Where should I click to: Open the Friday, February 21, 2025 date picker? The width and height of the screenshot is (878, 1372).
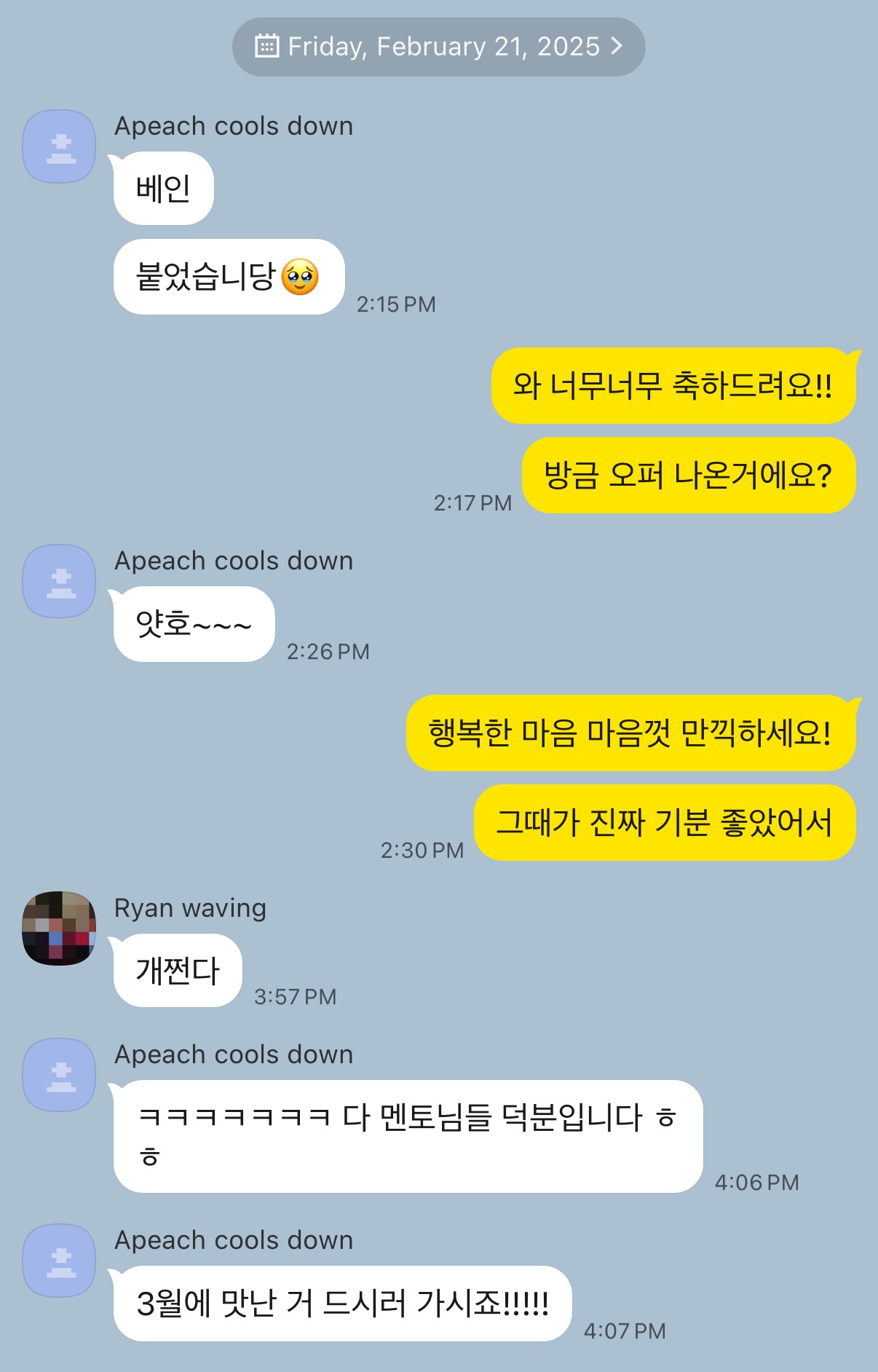pyautogui.click(x=438, y=47)
